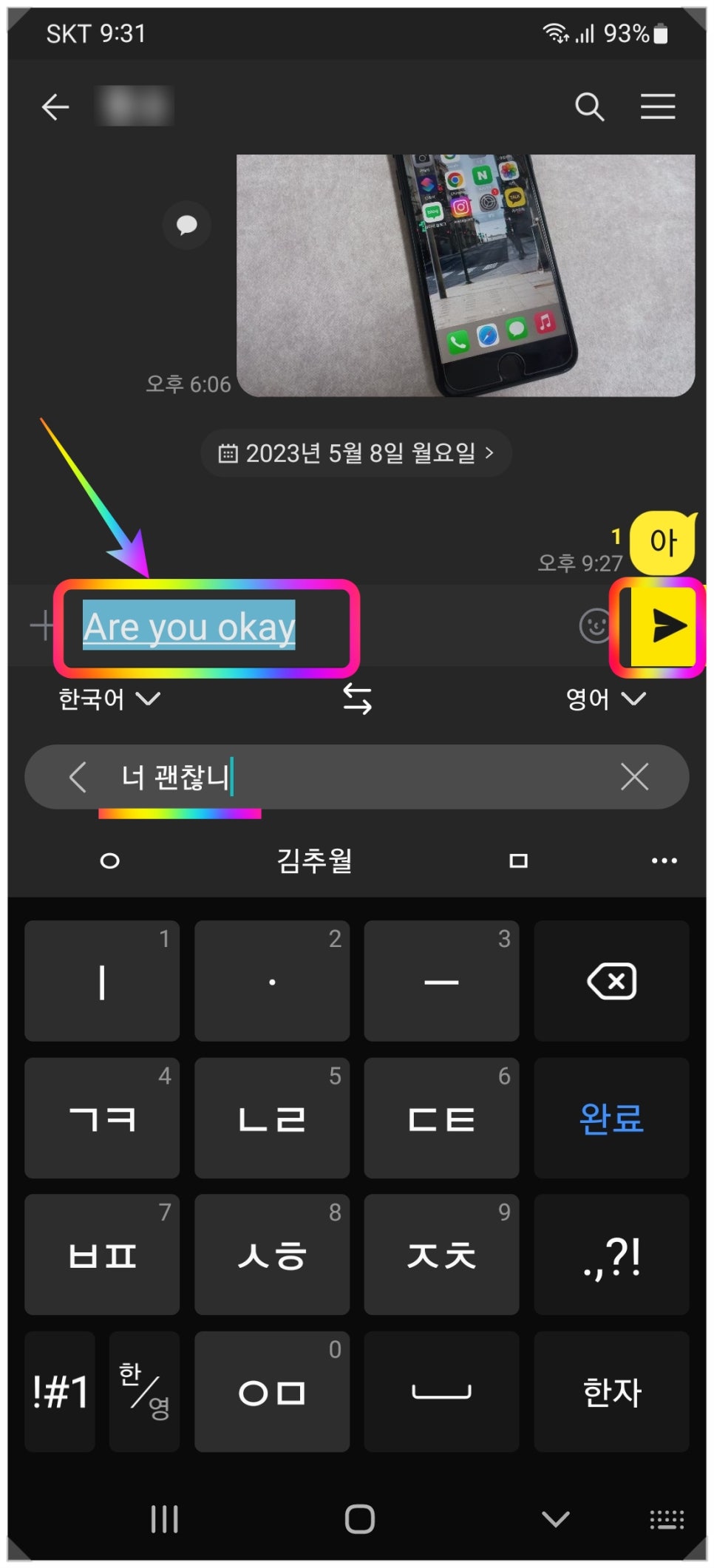Send the message with the yellow arrow
Screen dimensions: 714x1568
coord(664,626)
